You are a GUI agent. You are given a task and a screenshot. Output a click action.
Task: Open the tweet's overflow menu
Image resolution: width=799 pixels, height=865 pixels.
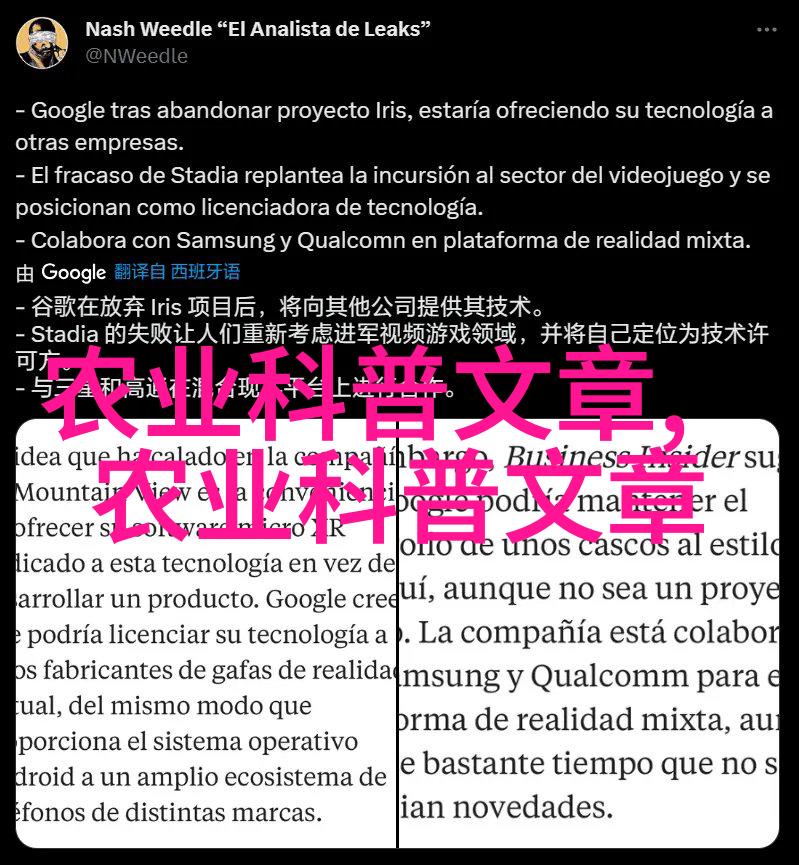tap(765, 30)
